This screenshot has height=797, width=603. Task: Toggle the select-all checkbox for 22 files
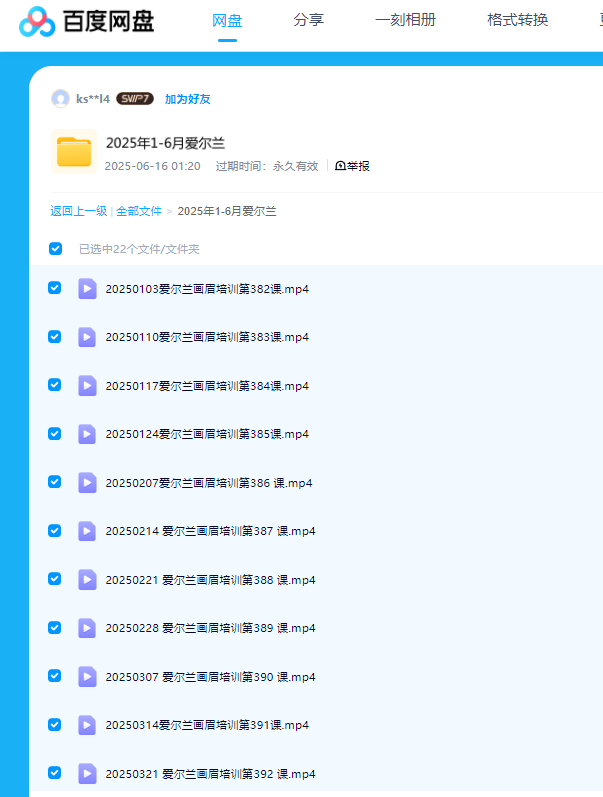[x=55, y=249]
